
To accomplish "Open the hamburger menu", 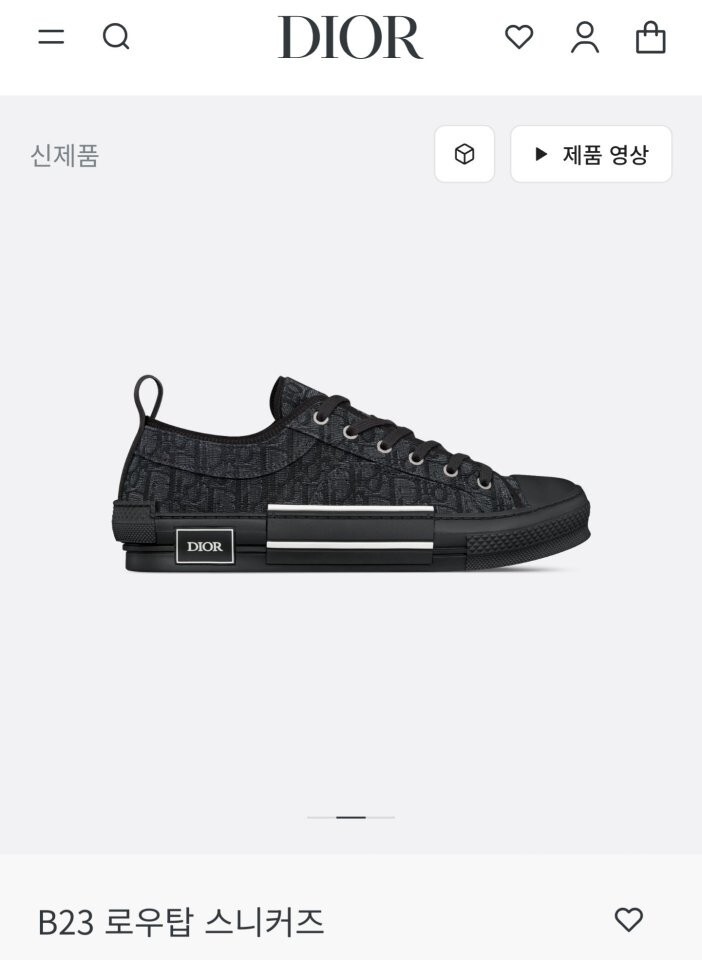I will pyautogui.click(x=51, y=38).
